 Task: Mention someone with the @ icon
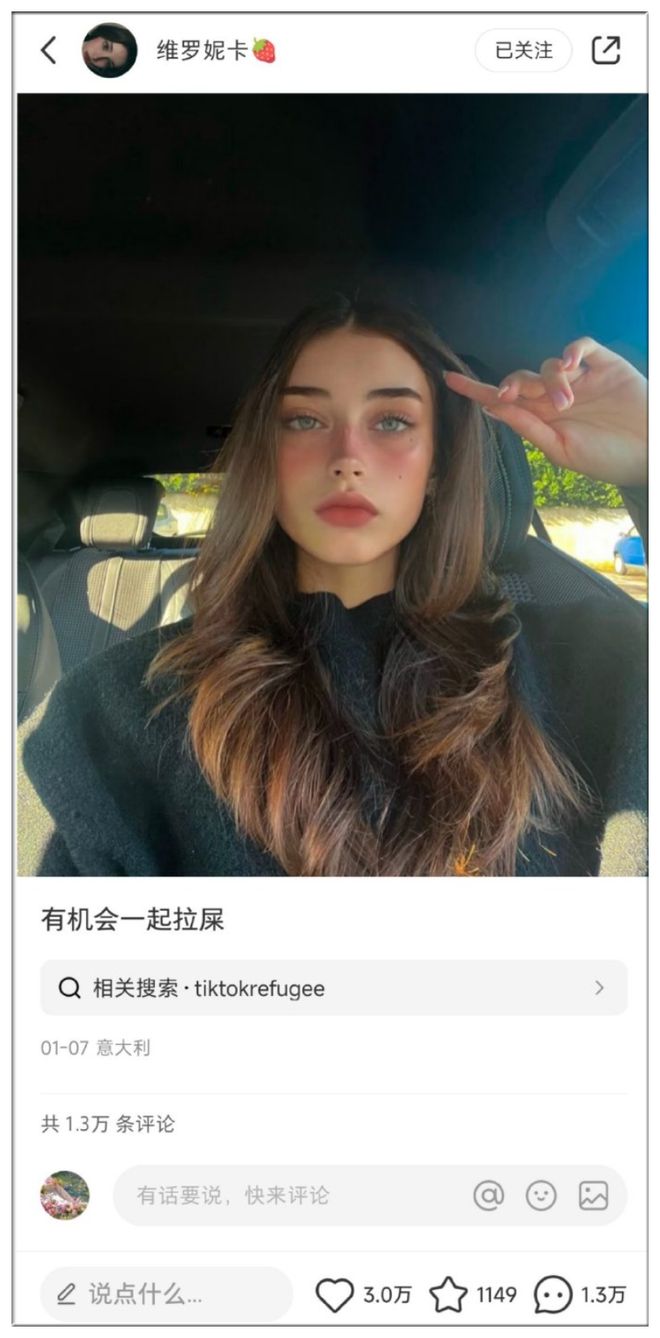(x=488, y=1195)
